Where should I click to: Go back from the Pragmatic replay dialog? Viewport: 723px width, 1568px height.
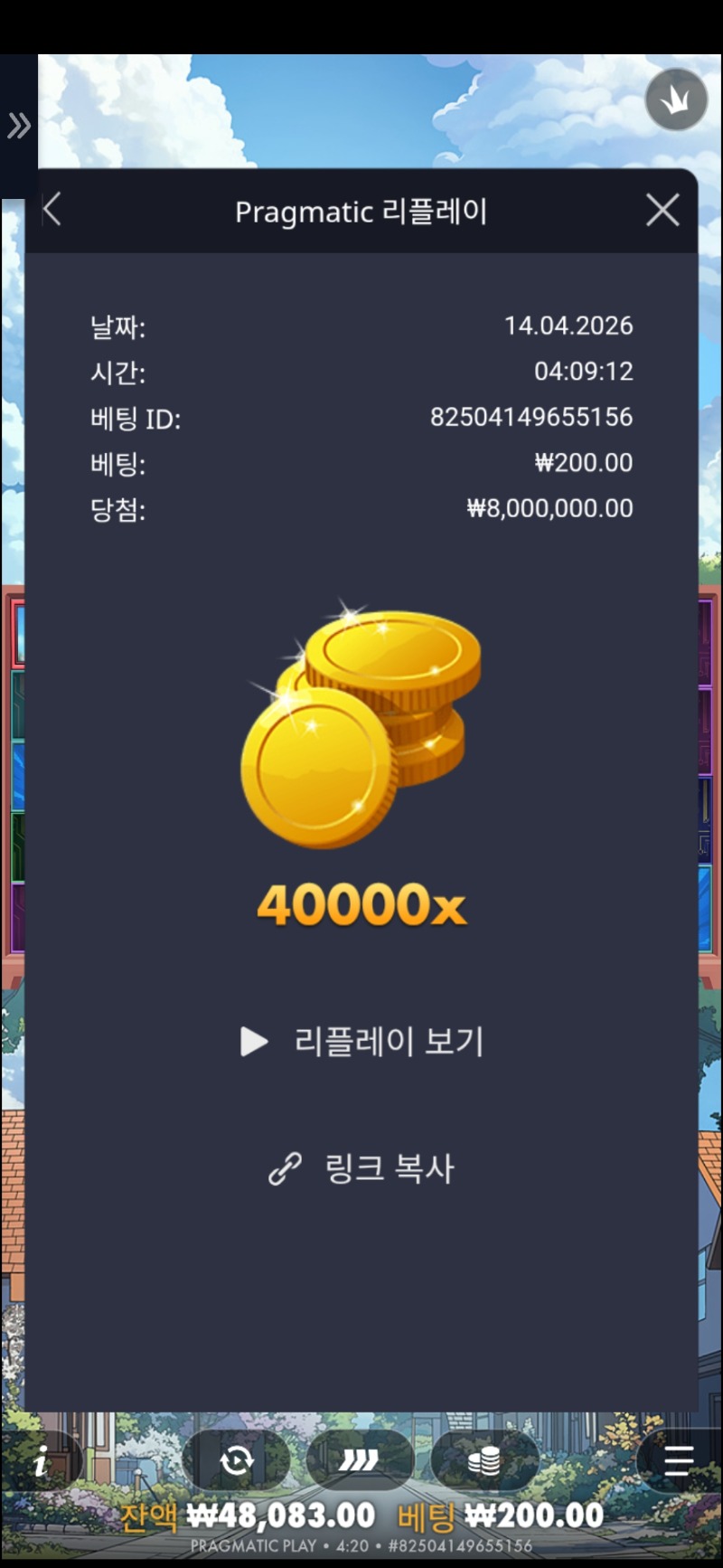coord(52,210)
